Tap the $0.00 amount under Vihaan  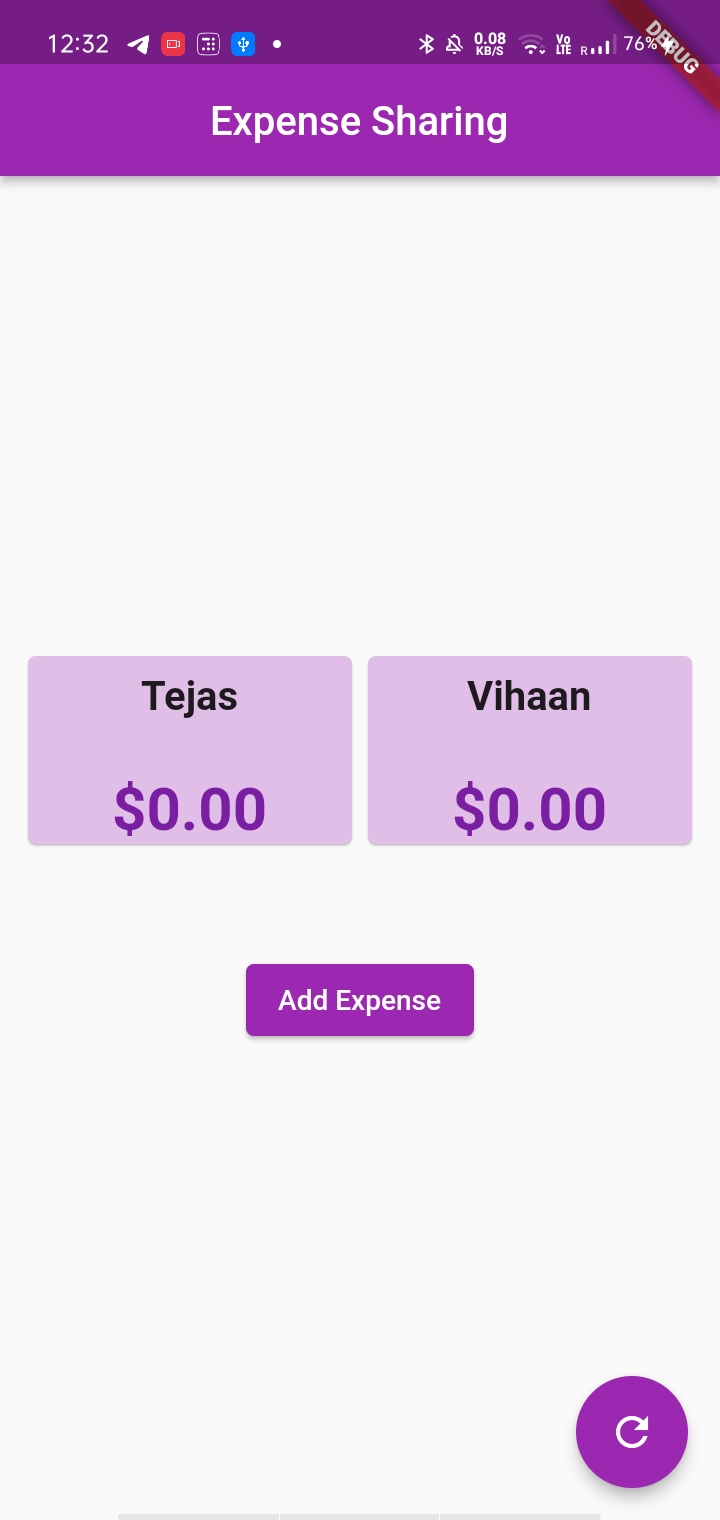pyautogui.click(x=530, y=808)
